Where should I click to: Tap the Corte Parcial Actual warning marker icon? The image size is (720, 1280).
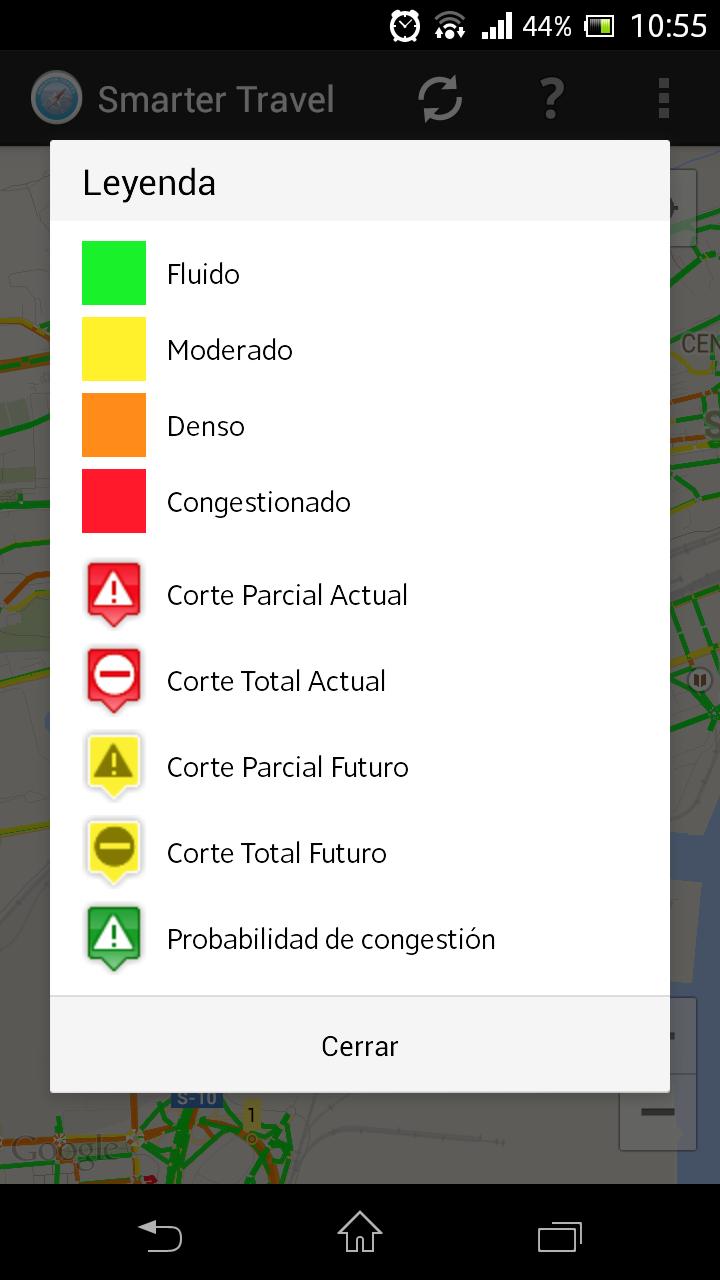[x=113, y=592]
